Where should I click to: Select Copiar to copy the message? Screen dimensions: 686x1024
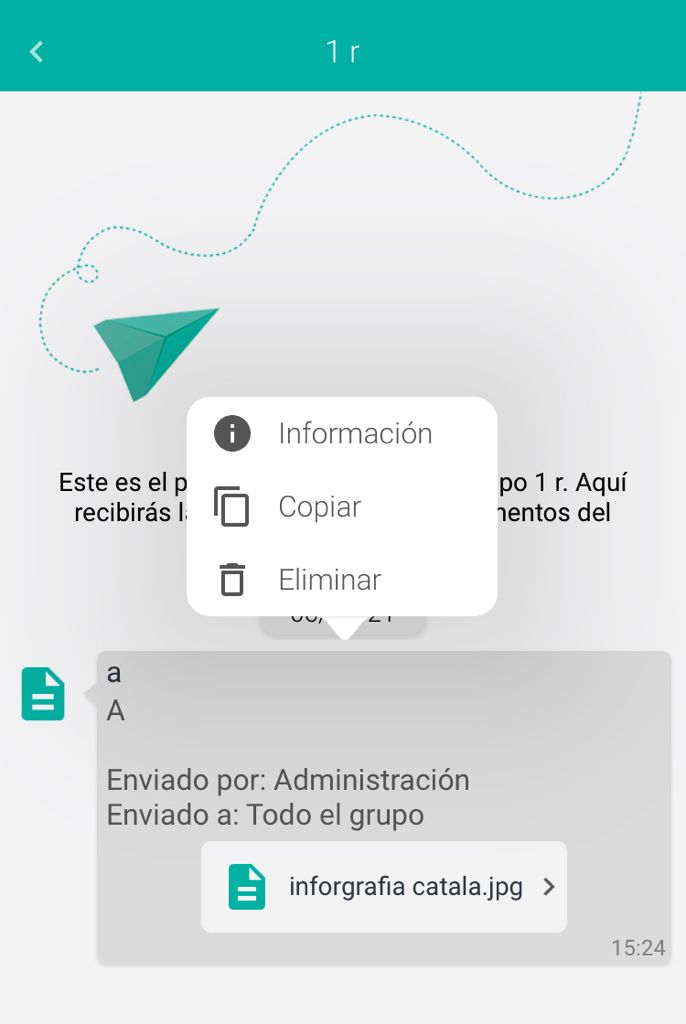[341, 507]
